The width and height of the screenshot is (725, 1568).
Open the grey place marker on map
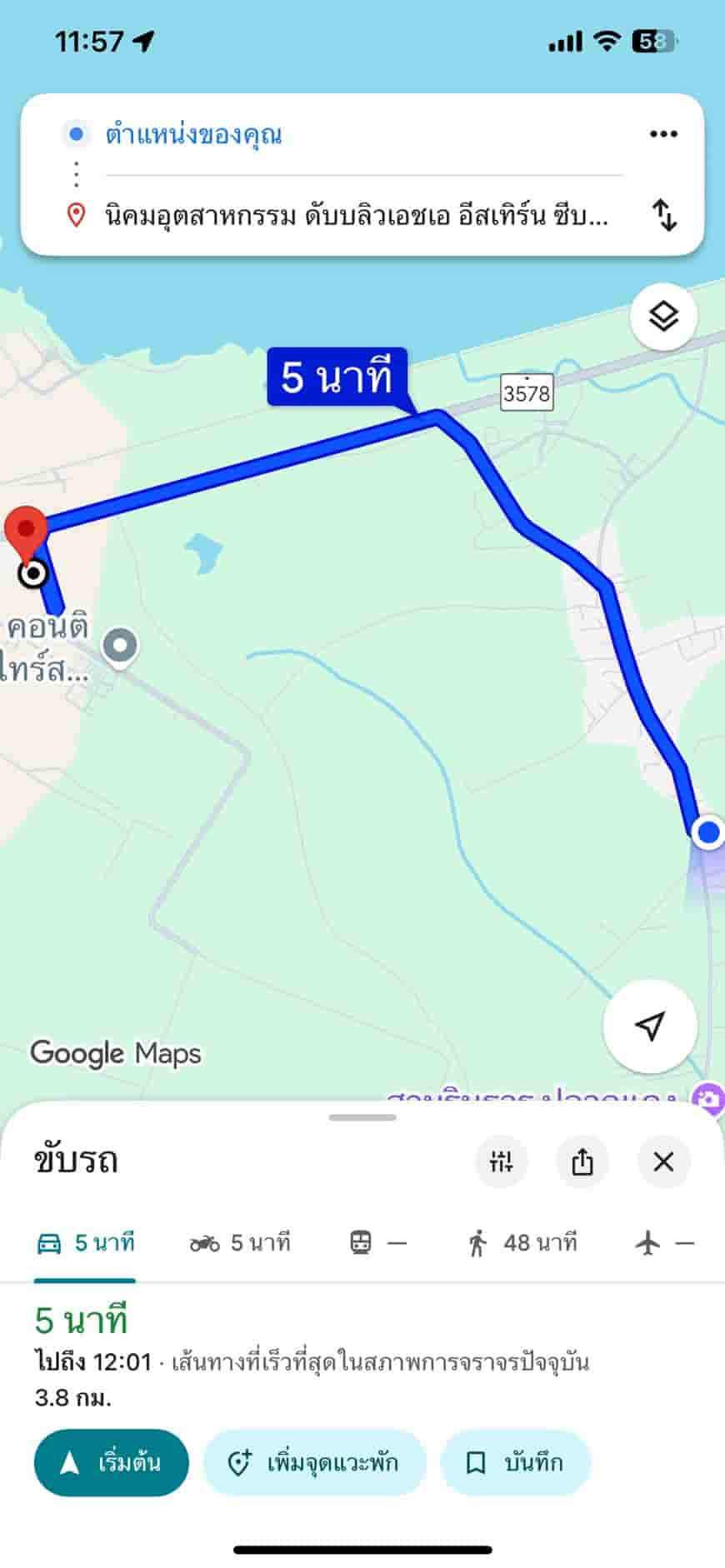click(121, 646)
